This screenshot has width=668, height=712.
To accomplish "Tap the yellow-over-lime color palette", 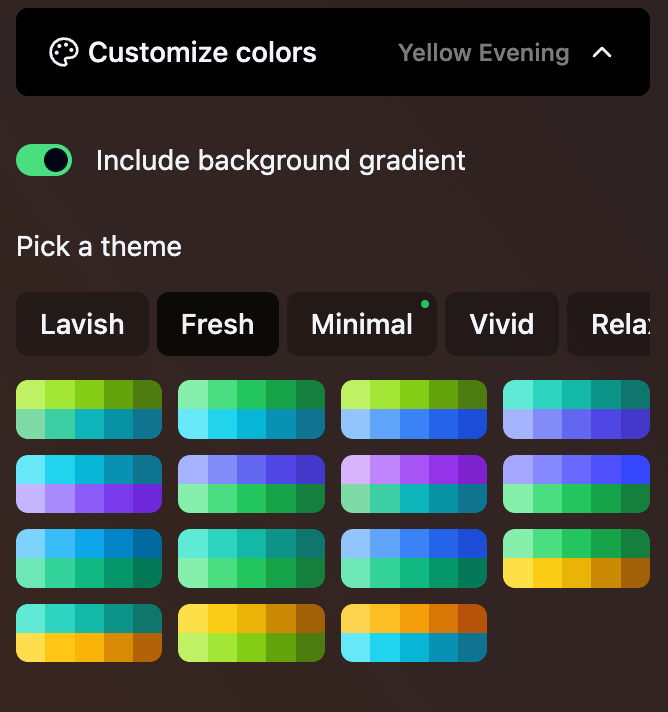I will pyautogui.click(x=251, y=633).
